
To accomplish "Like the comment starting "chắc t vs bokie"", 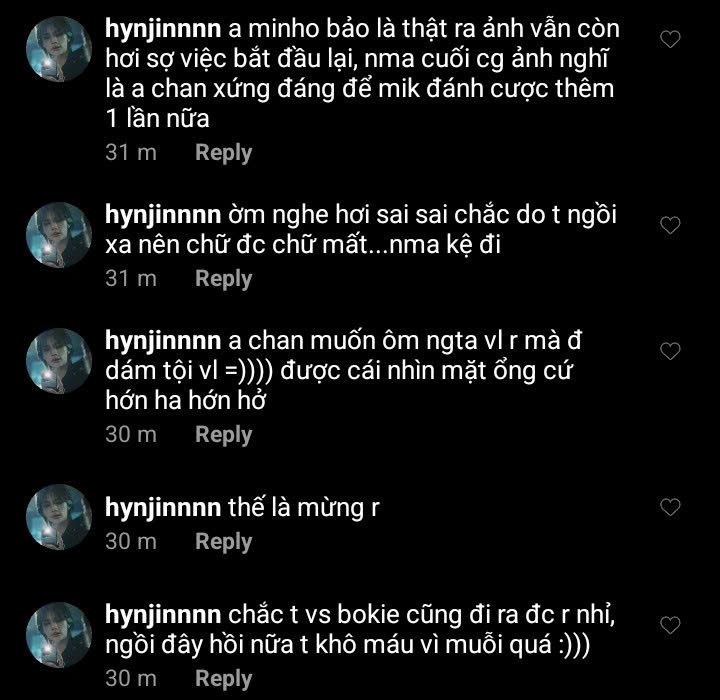I will pos(672,625).
